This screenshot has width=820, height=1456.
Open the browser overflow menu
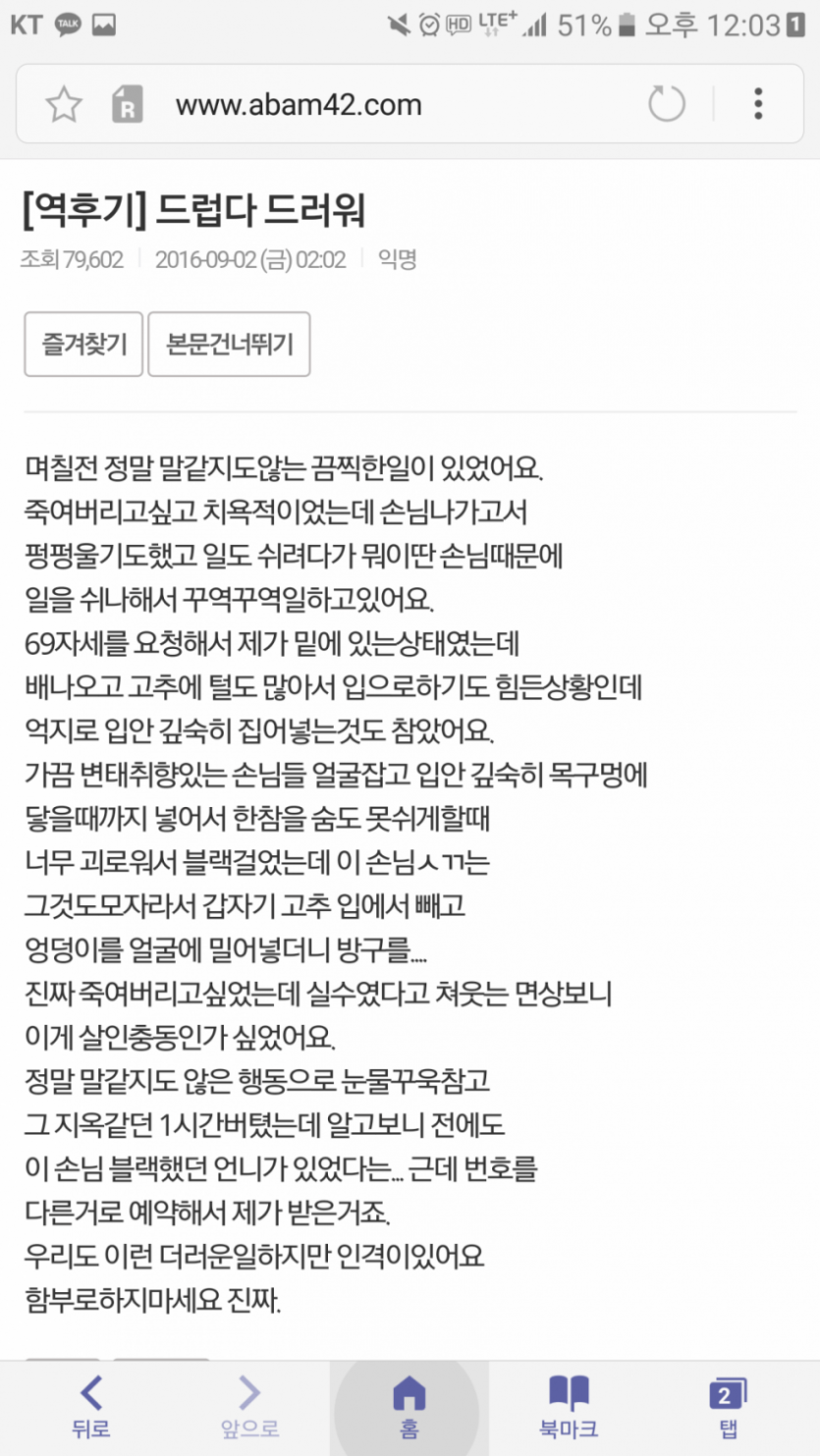tap(758, 104)
